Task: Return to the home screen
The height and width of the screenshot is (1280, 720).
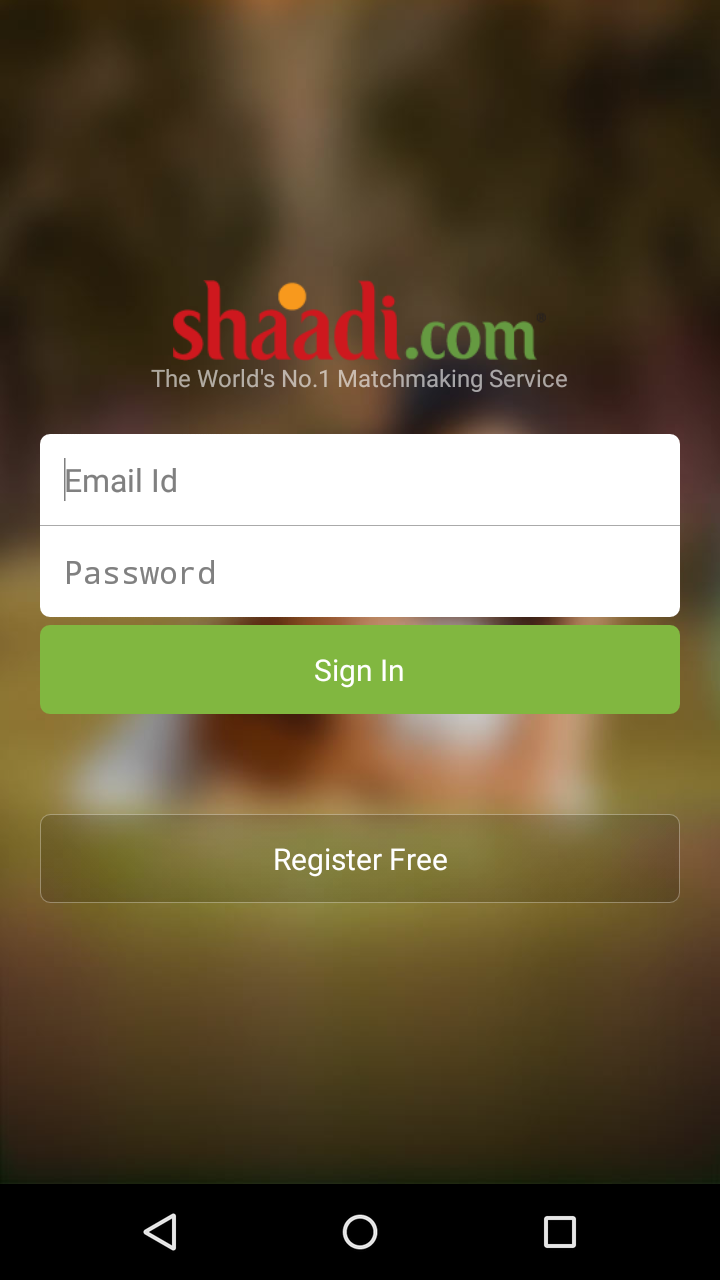Action: pos(360,1231)
